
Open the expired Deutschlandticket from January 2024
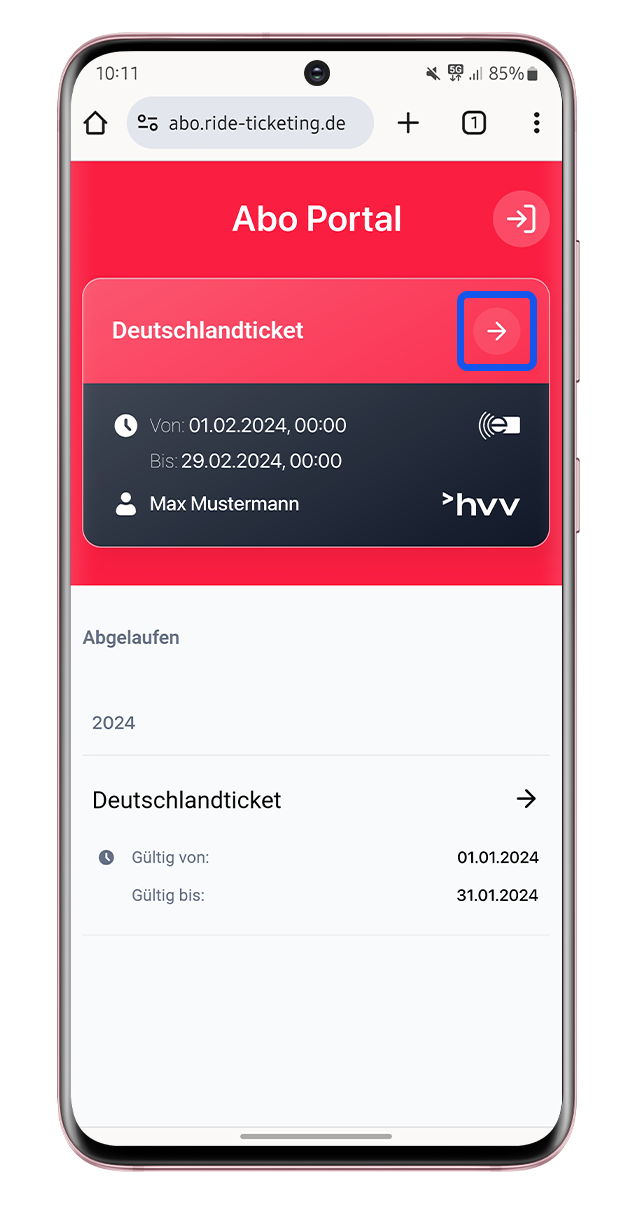click(316, 846)
